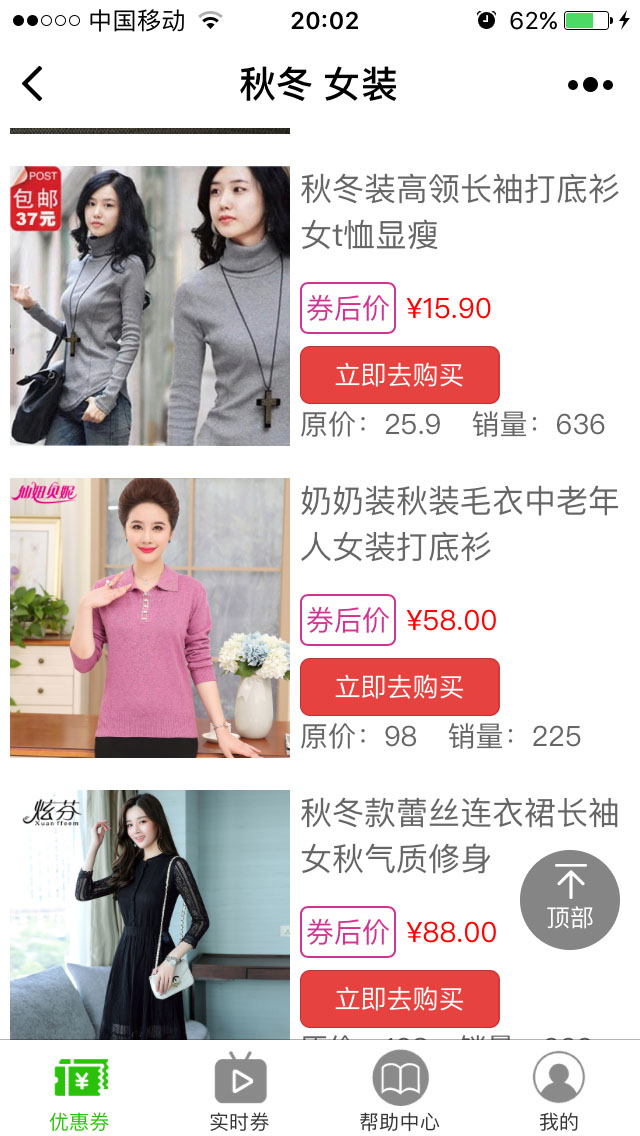Tap 立即去购买 for the ¥15.90 turtleneck
Screen dimensions: 640x1136
click(399, 375)
